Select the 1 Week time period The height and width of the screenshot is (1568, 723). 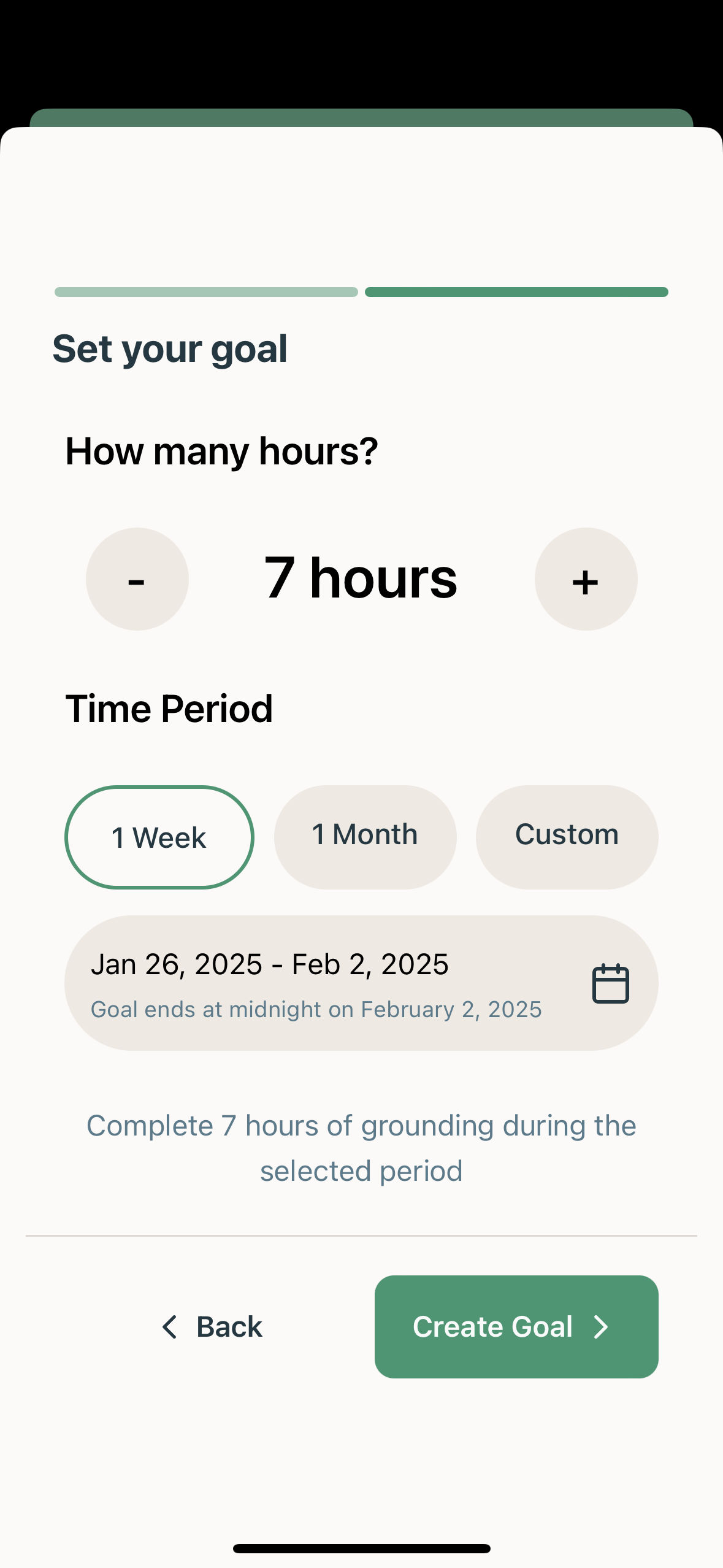159,837
